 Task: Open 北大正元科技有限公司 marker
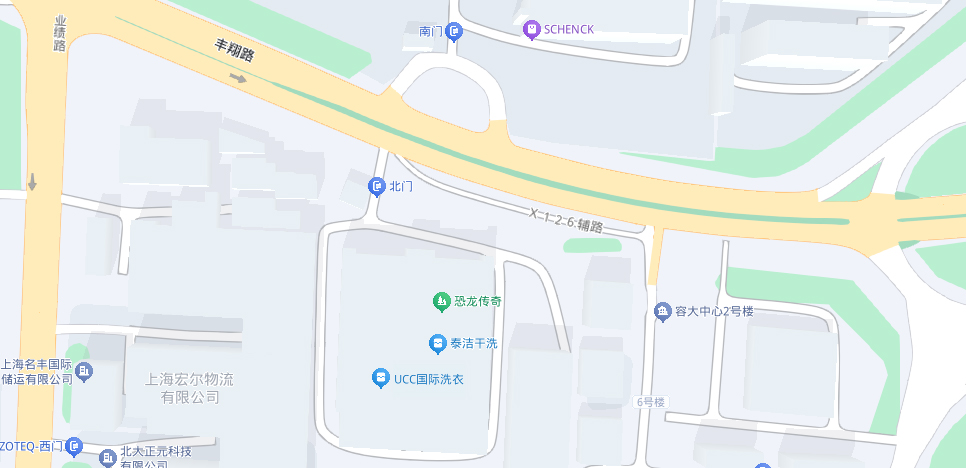(x=108, y=458)
